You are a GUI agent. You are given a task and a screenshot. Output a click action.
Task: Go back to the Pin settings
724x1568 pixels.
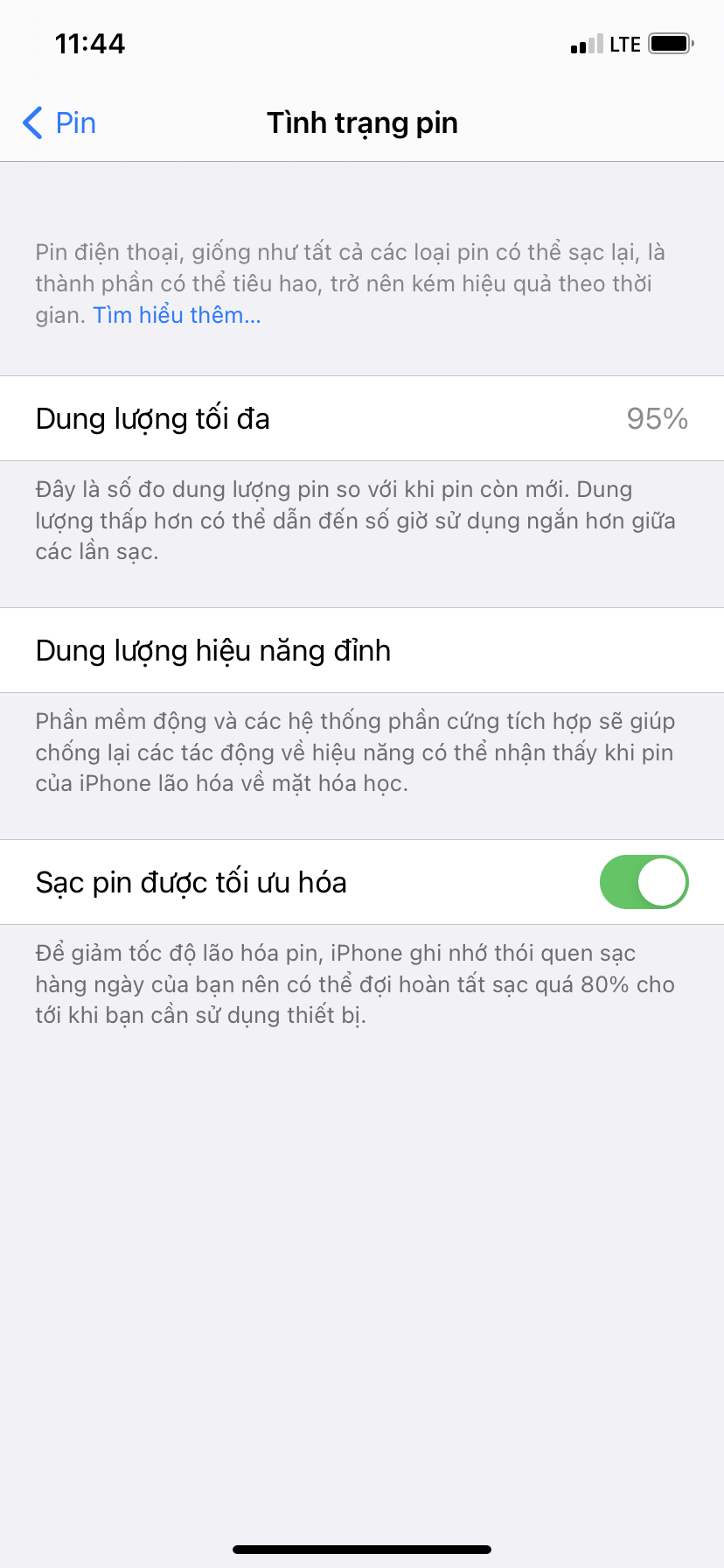[x=59, y=123]
